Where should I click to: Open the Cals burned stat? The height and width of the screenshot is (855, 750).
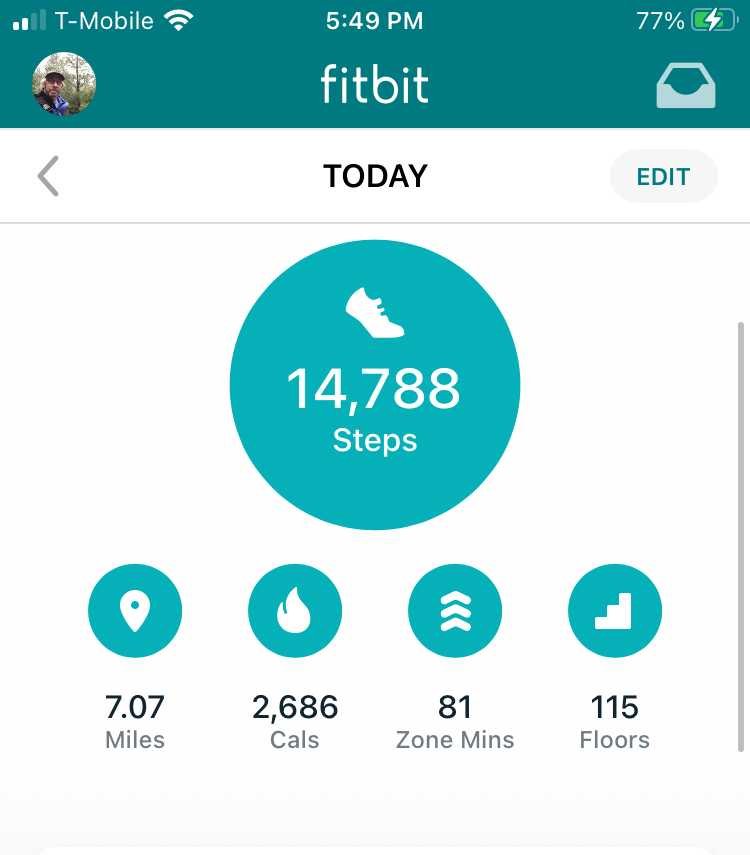(x=295, y=611)
